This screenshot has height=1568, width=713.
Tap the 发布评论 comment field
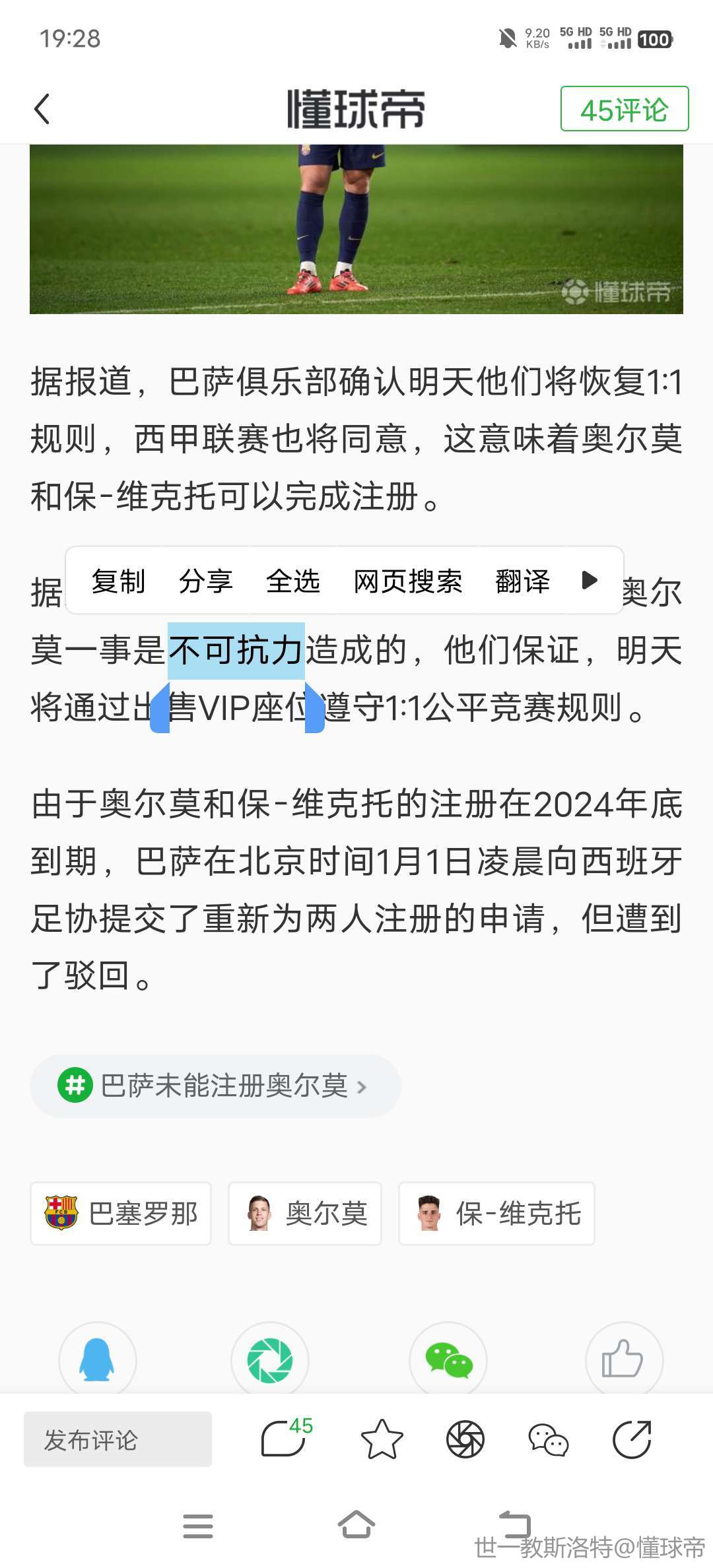[x=118, y=1439]
